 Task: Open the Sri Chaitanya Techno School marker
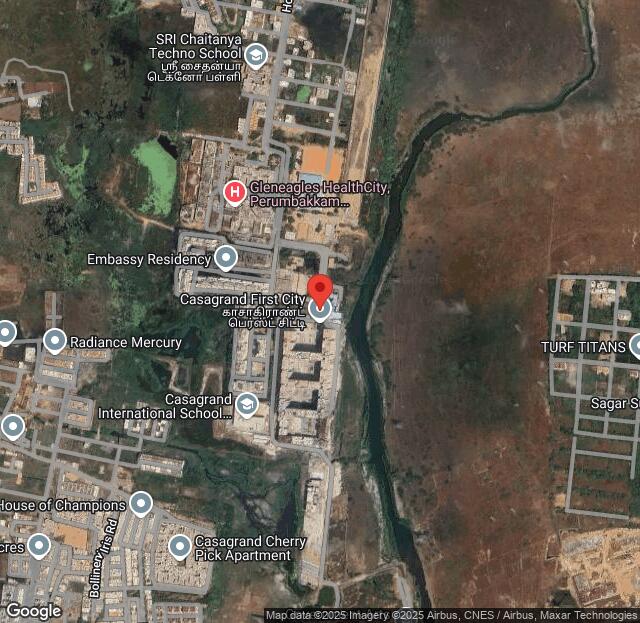[256, 54]
